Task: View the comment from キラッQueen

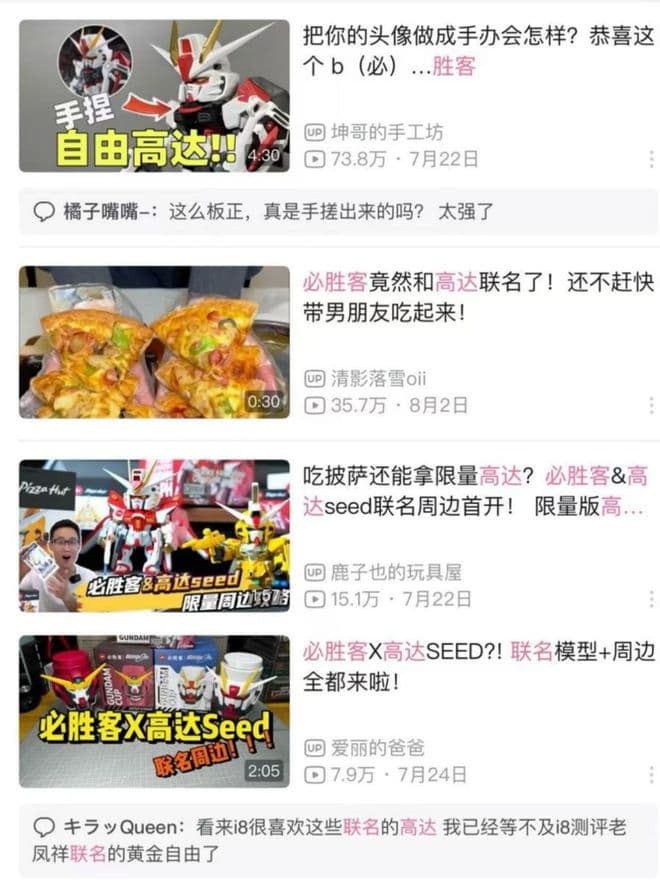Action: pyautogui.click(x=330, y=840)
